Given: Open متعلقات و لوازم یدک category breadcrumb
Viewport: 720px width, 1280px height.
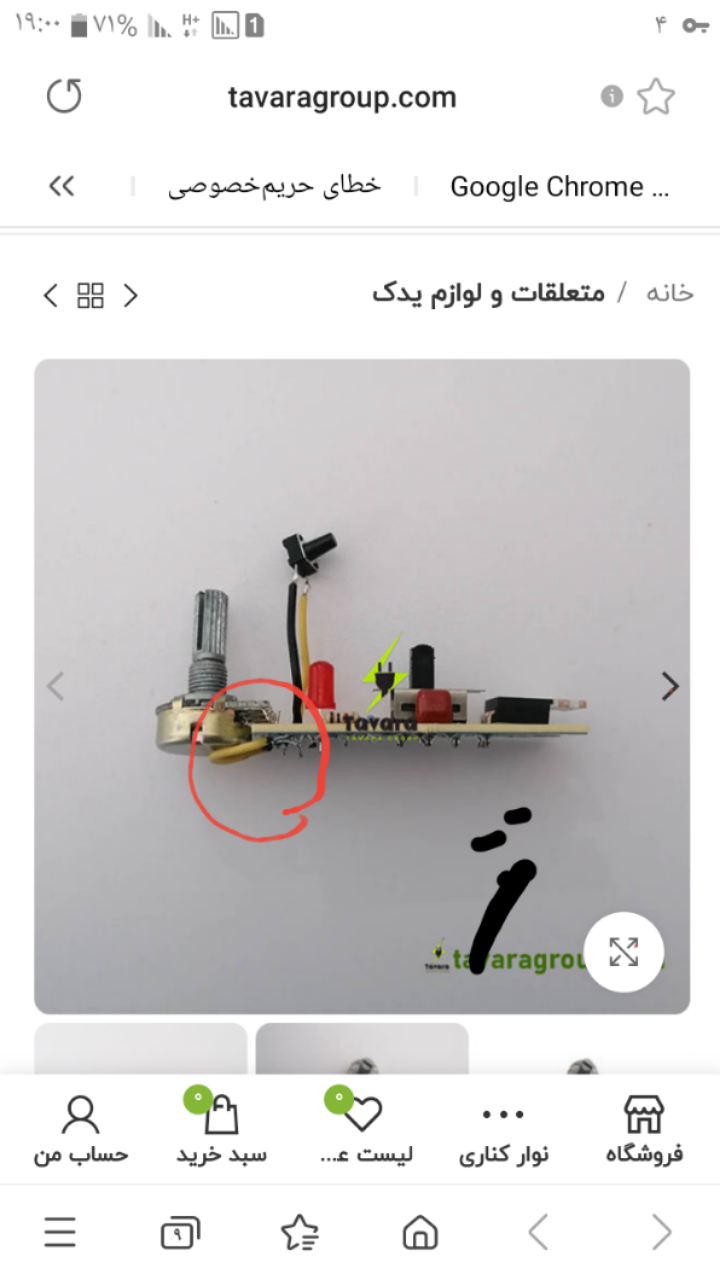Looking at the screenshot, I should [489, 293].
